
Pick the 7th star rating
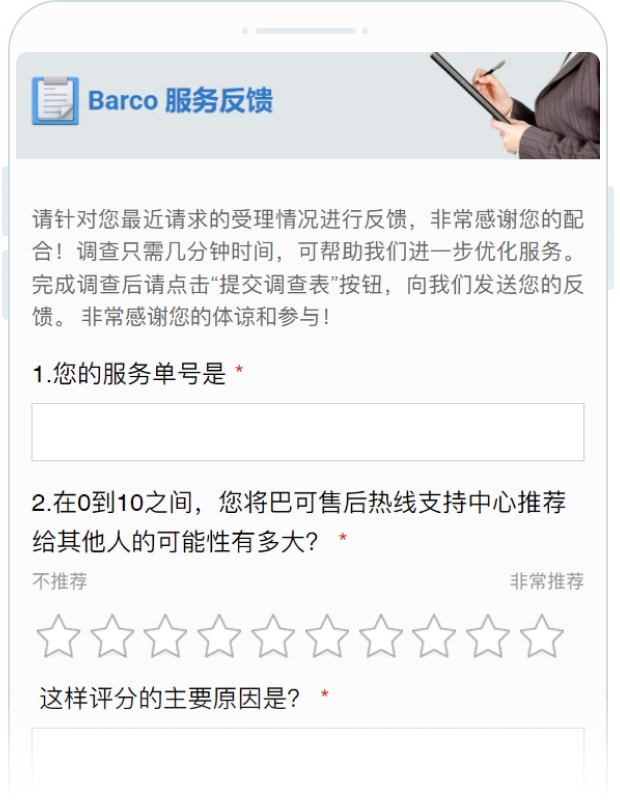coord(381,636)
